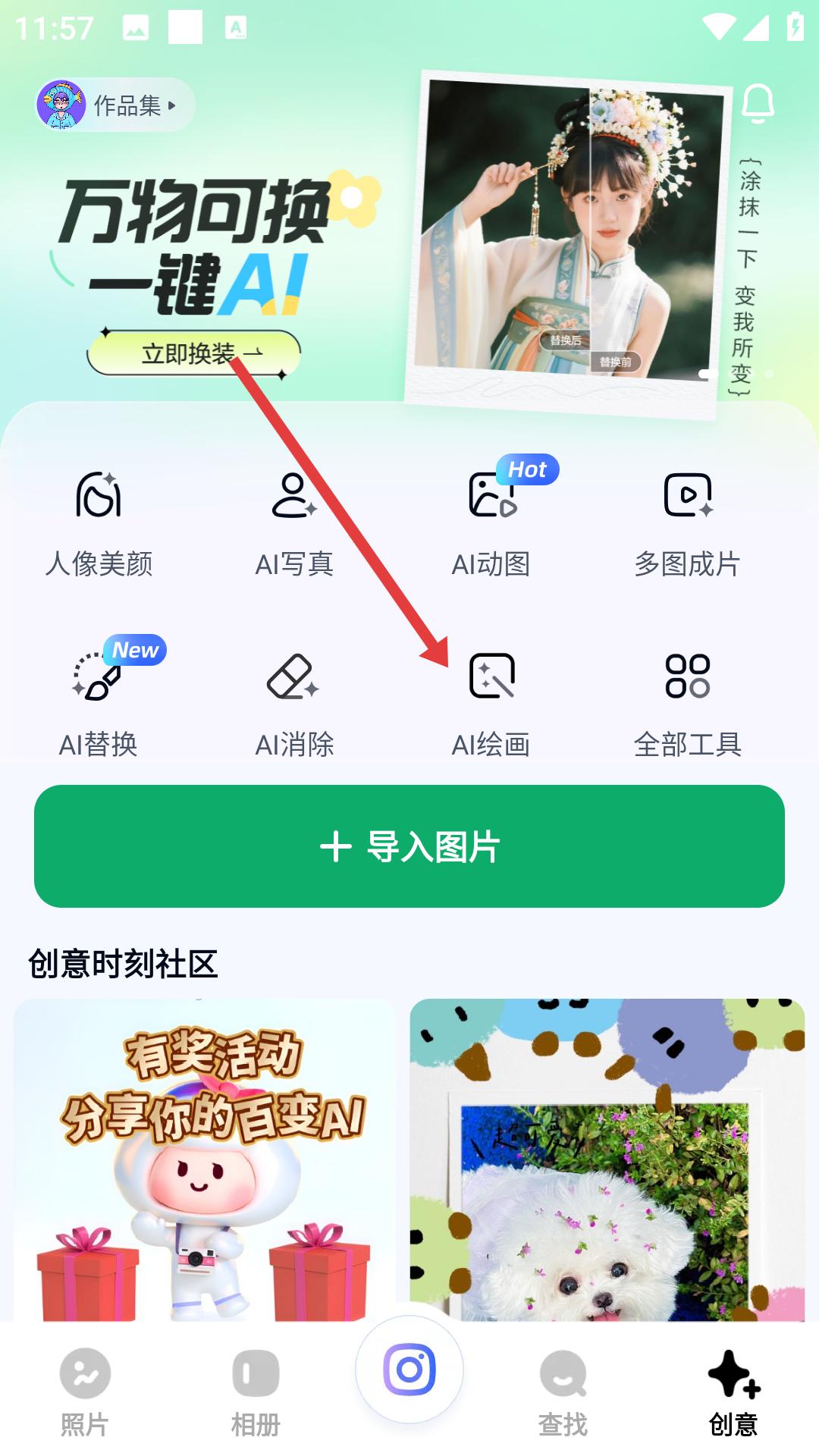Switch to the 照片 tab

point(85,1392)
